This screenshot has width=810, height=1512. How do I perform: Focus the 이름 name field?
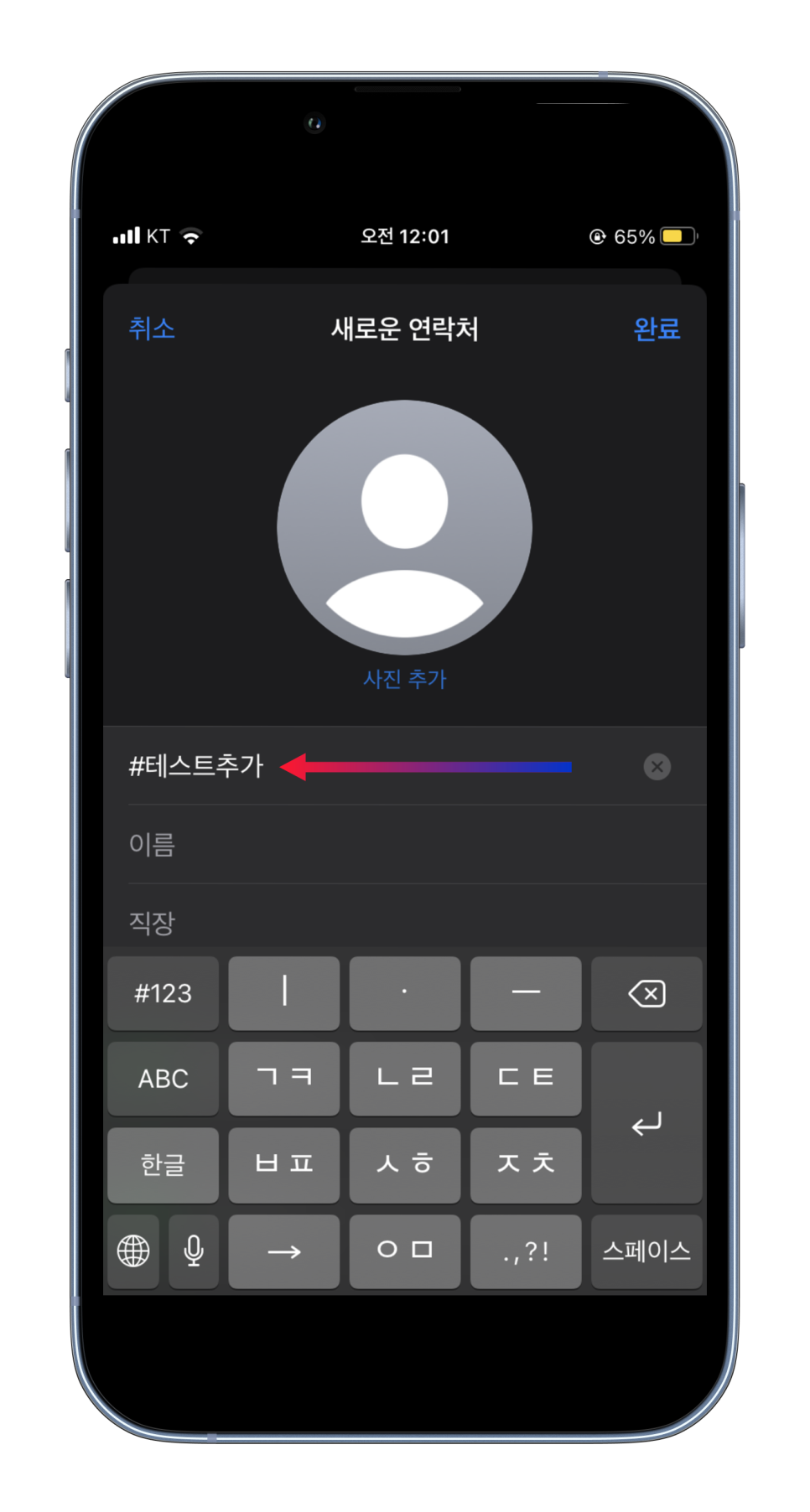405,844
